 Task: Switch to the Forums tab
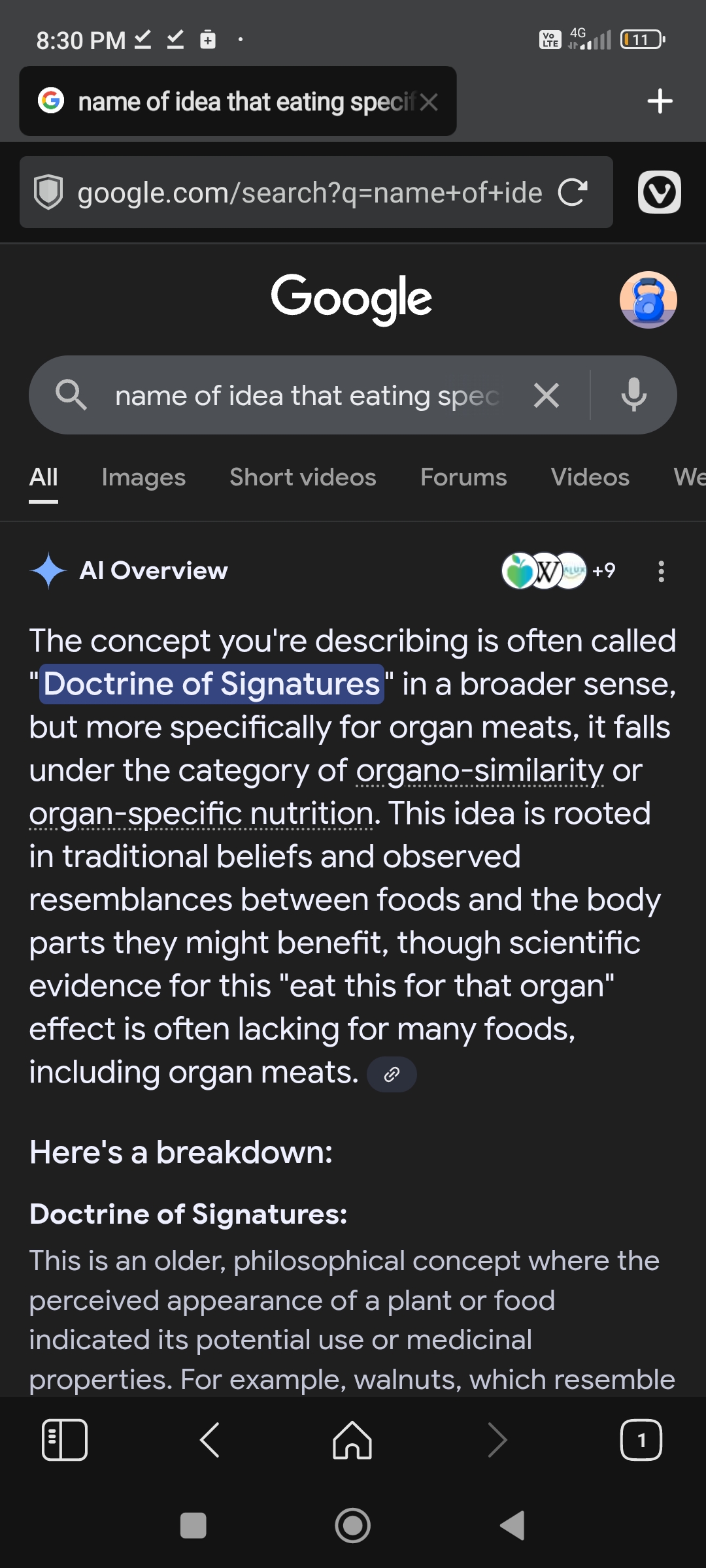point(463,478)
